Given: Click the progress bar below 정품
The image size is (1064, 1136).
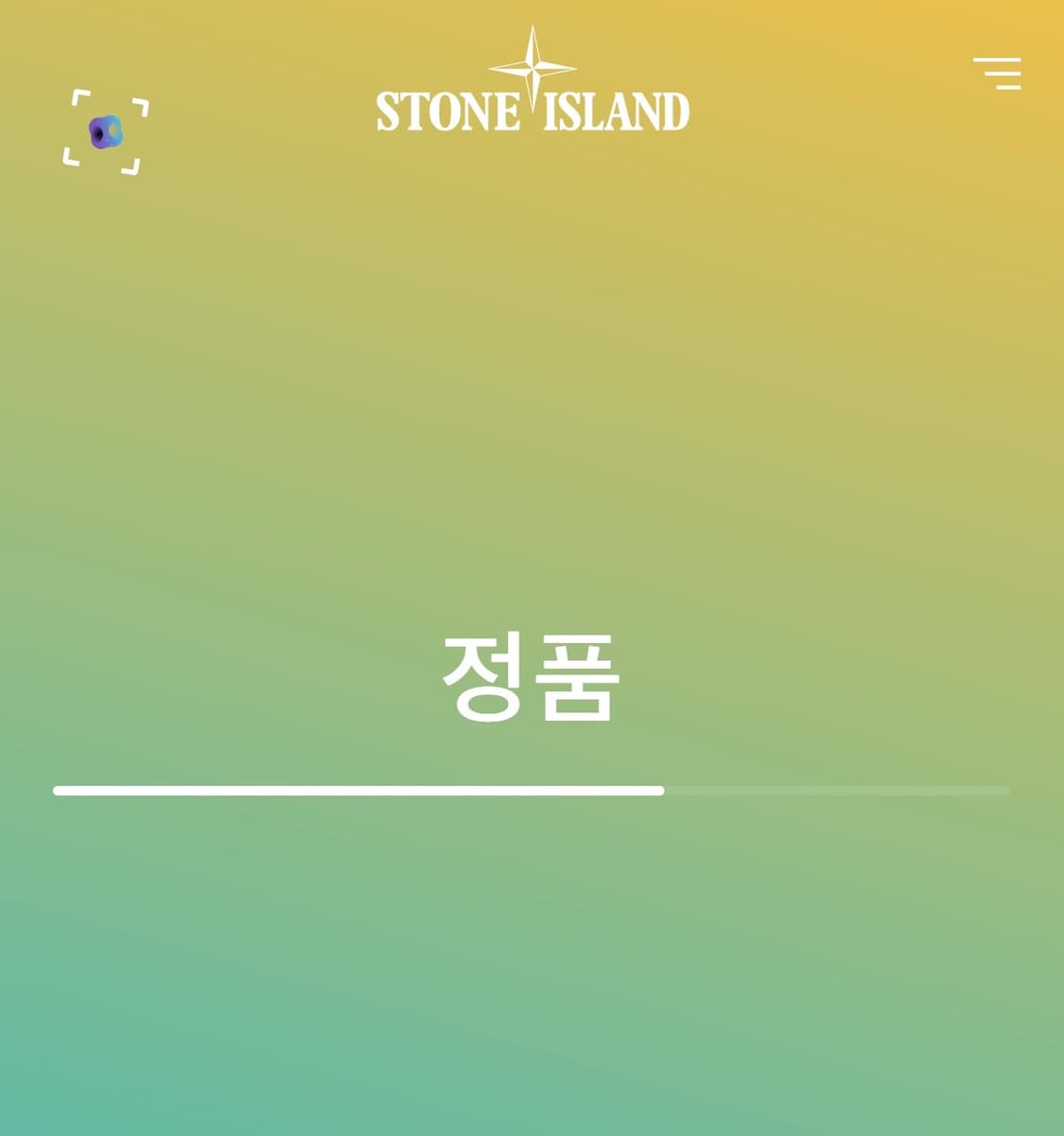Looking at the screenshot, I should pos(532,789).
